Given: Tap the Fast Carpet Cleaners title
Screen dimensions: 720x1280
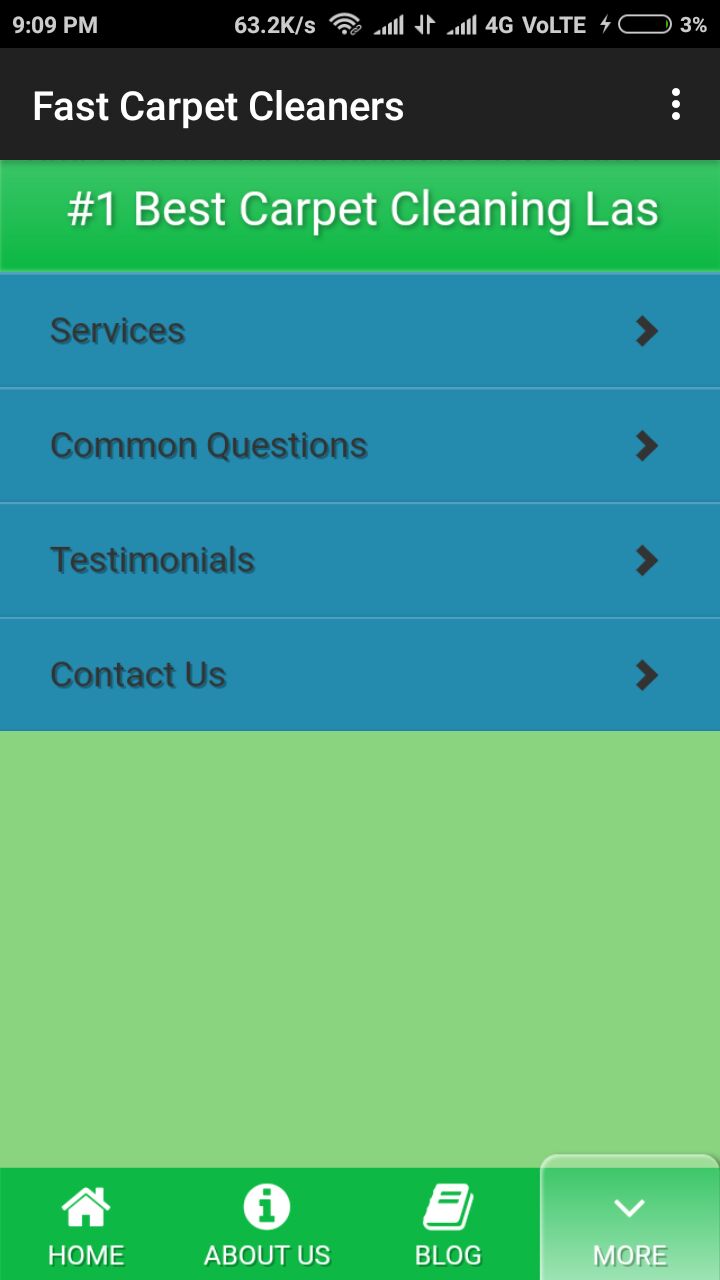Looking at the screenshot, I should pyautogui.click(x=218, y=105).
